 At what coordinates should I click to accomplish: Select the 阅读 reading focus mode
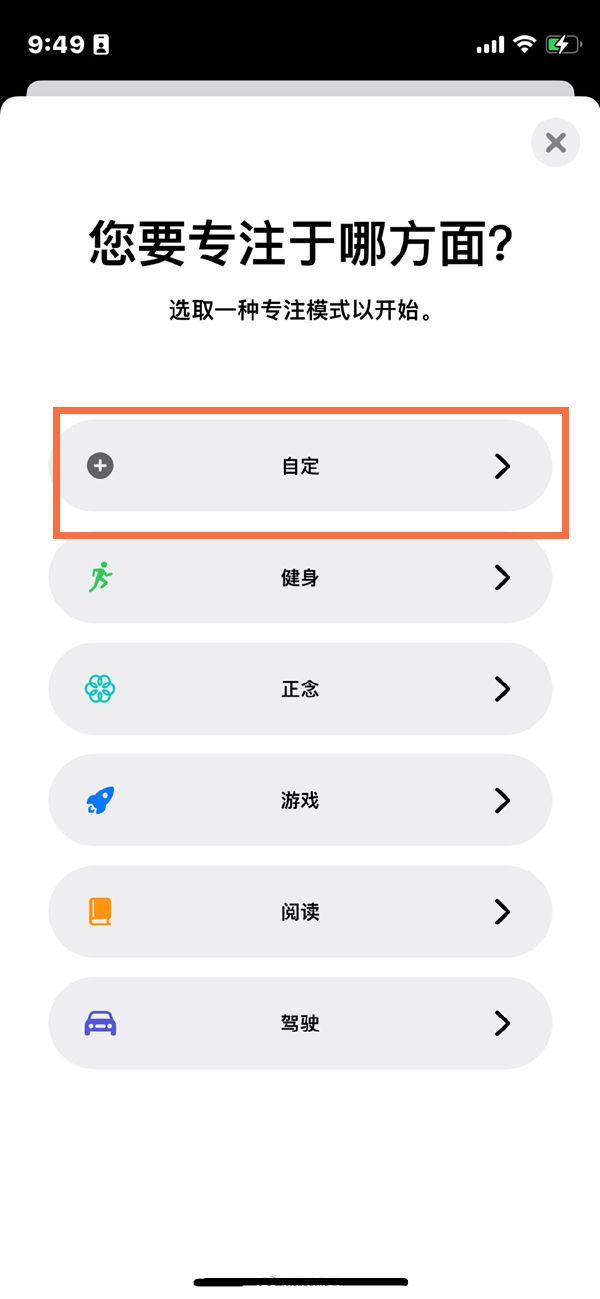(x=300, y=912)
